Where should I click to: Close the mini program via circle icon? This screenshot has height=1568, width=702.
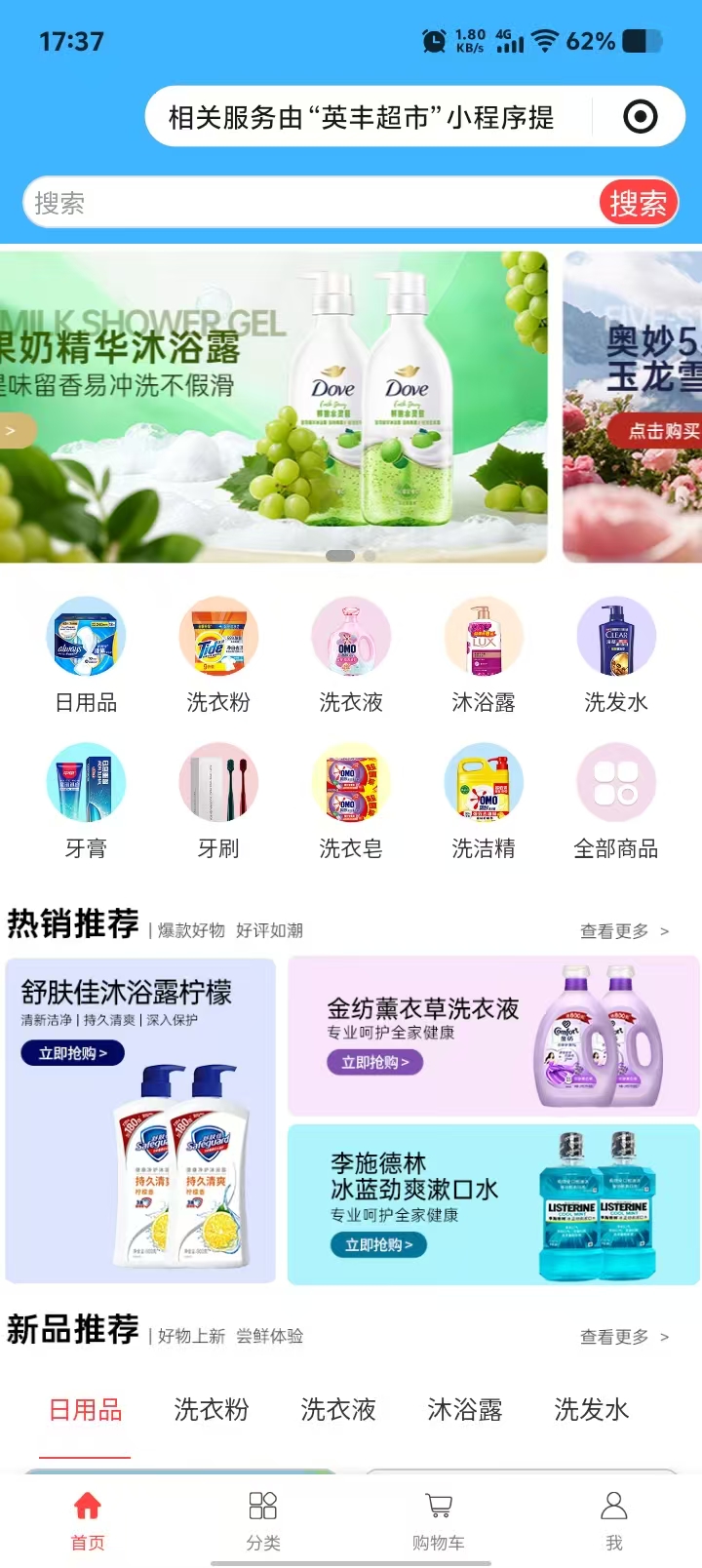[640, 117]
